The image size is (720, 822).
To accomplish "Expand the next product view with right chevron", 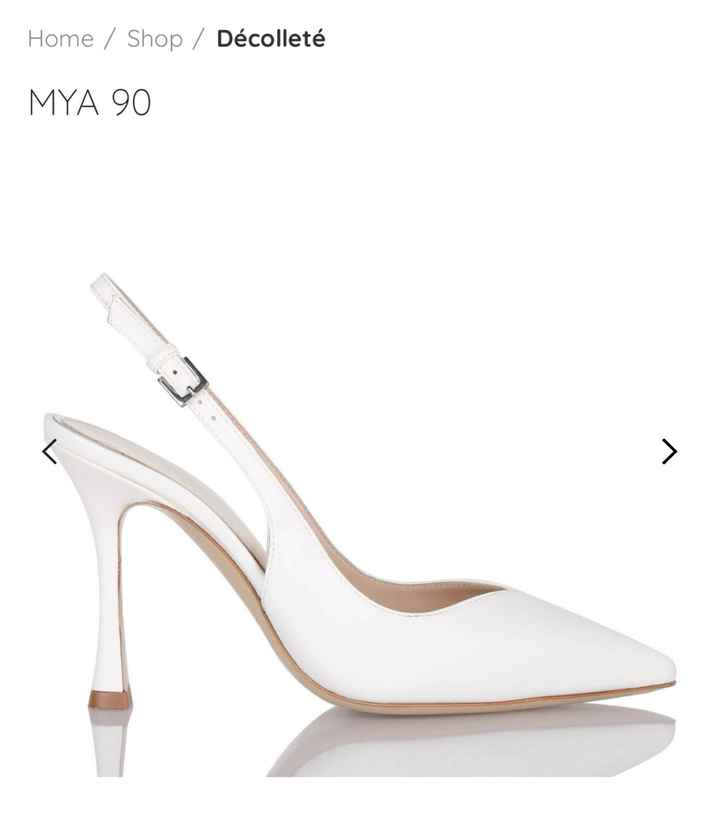I will [x=668, y=450].
